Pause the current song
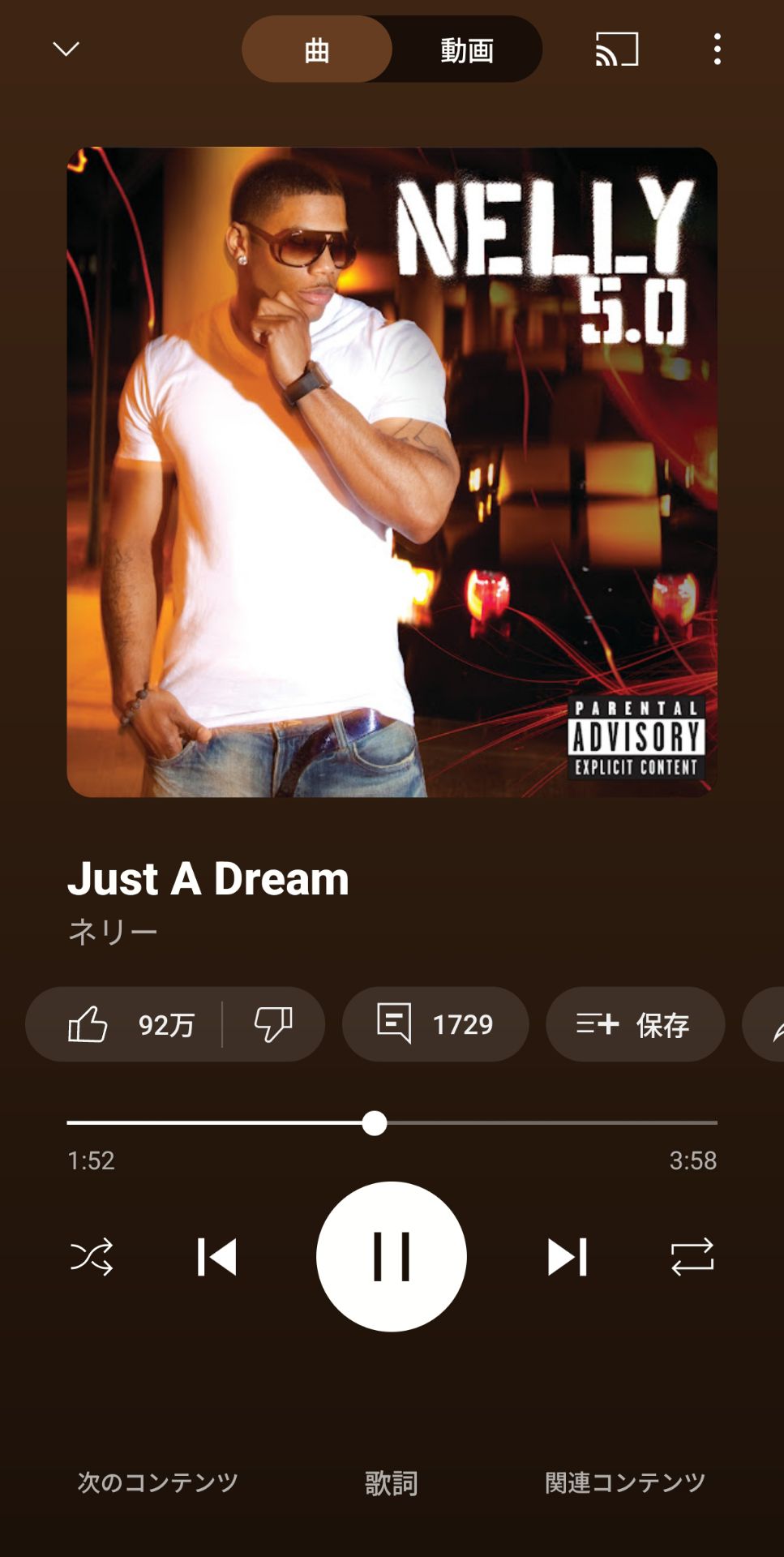Viewport: 784px width, 1557px height. point(392,1257)
